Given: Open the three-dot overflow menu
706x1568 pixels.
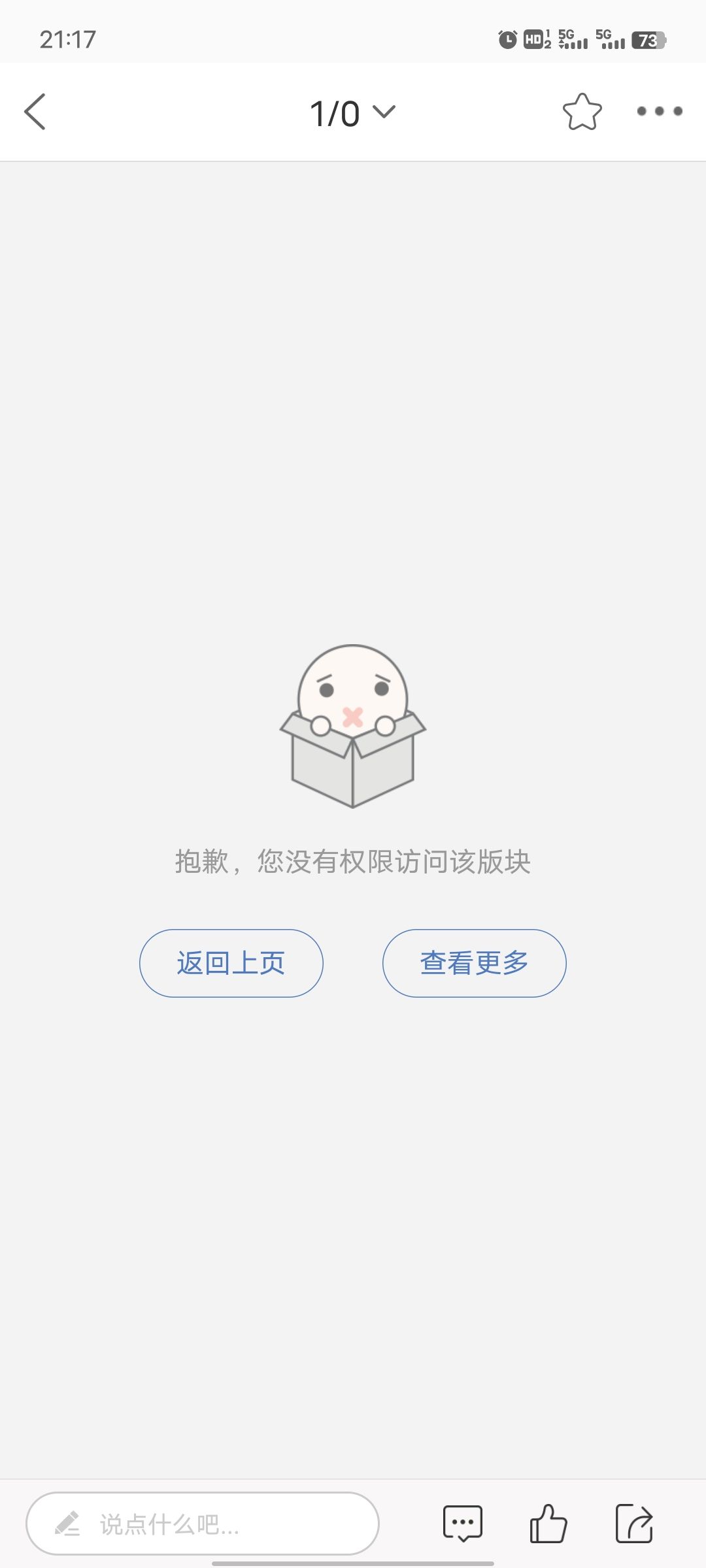Looking at the screenshot, I should [660, 112].
